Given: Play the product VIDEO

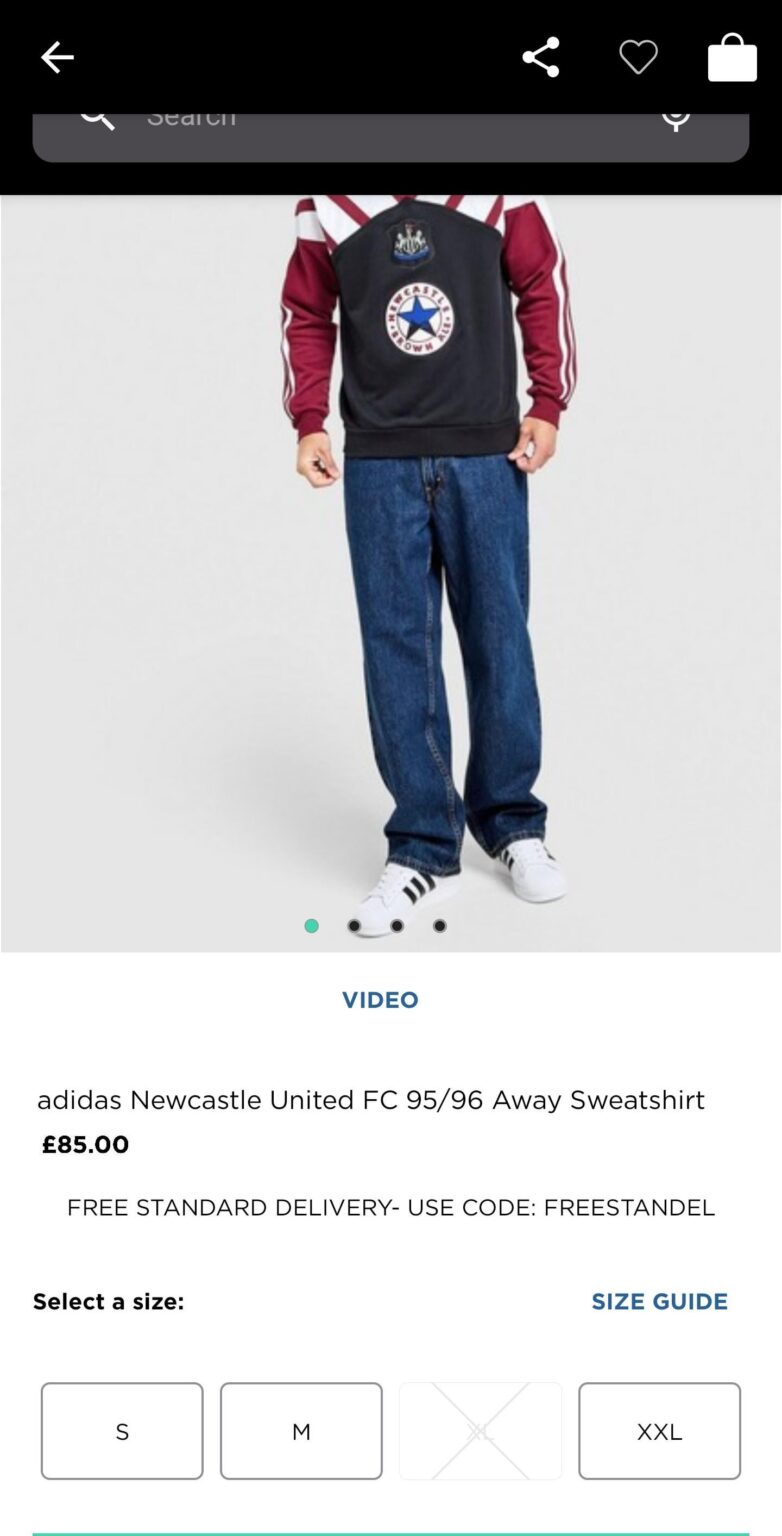Looking at the screenshot, I should point(380,999).
